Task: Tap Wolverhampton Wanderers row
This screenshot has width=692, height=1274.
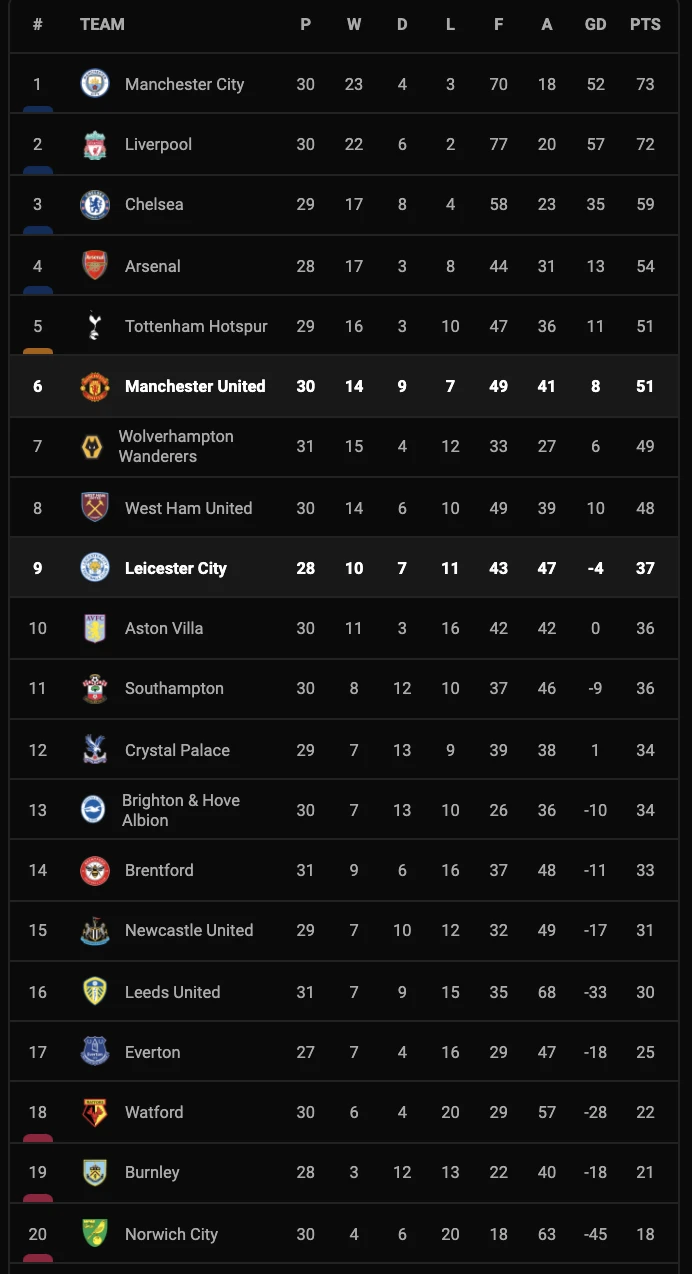Action: [176, 446]
